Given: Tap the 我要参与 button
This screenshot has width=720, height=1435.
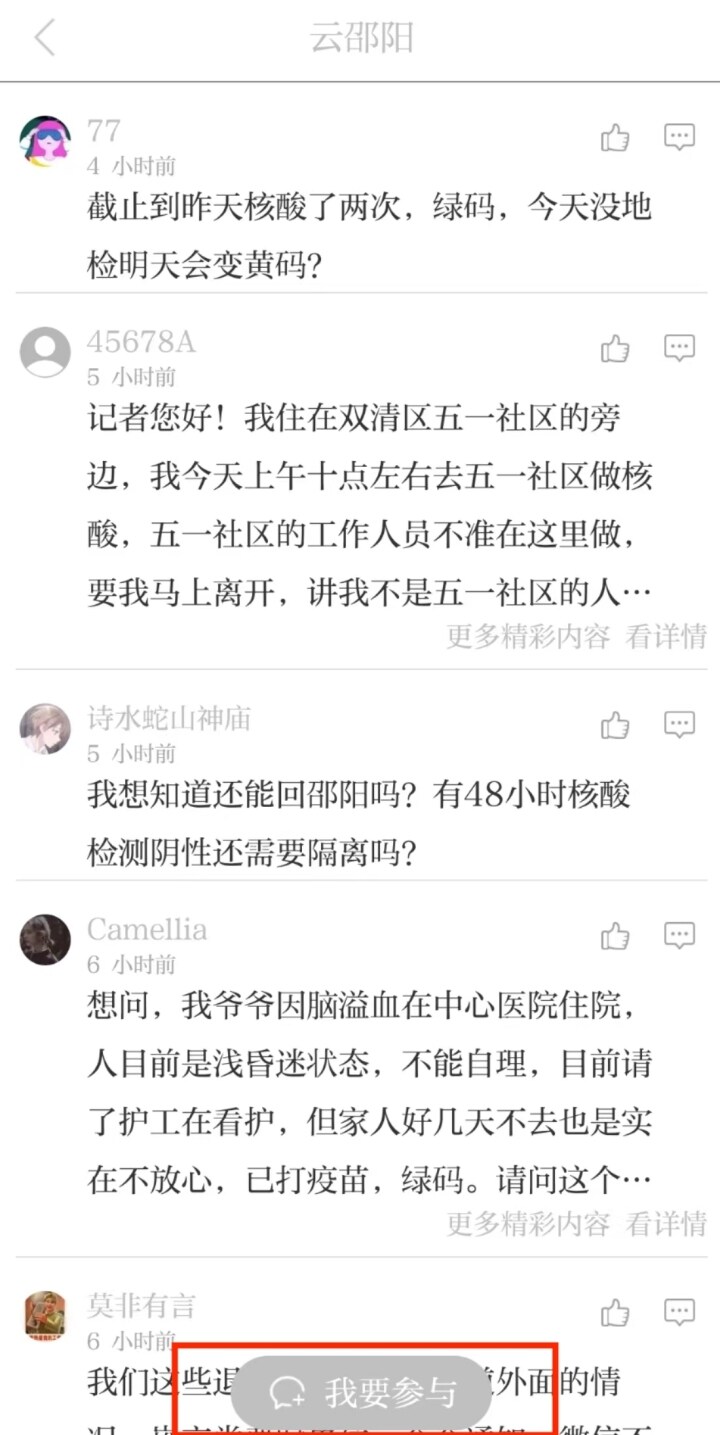Looking at the screenshot, I should point(362,1392).
